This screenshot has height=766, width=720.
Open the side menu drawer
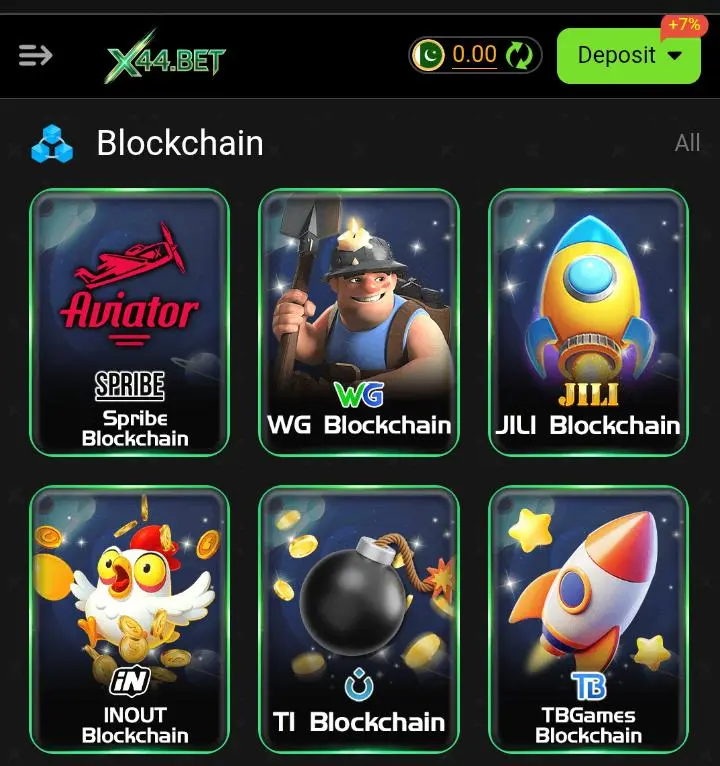(35, 56)
